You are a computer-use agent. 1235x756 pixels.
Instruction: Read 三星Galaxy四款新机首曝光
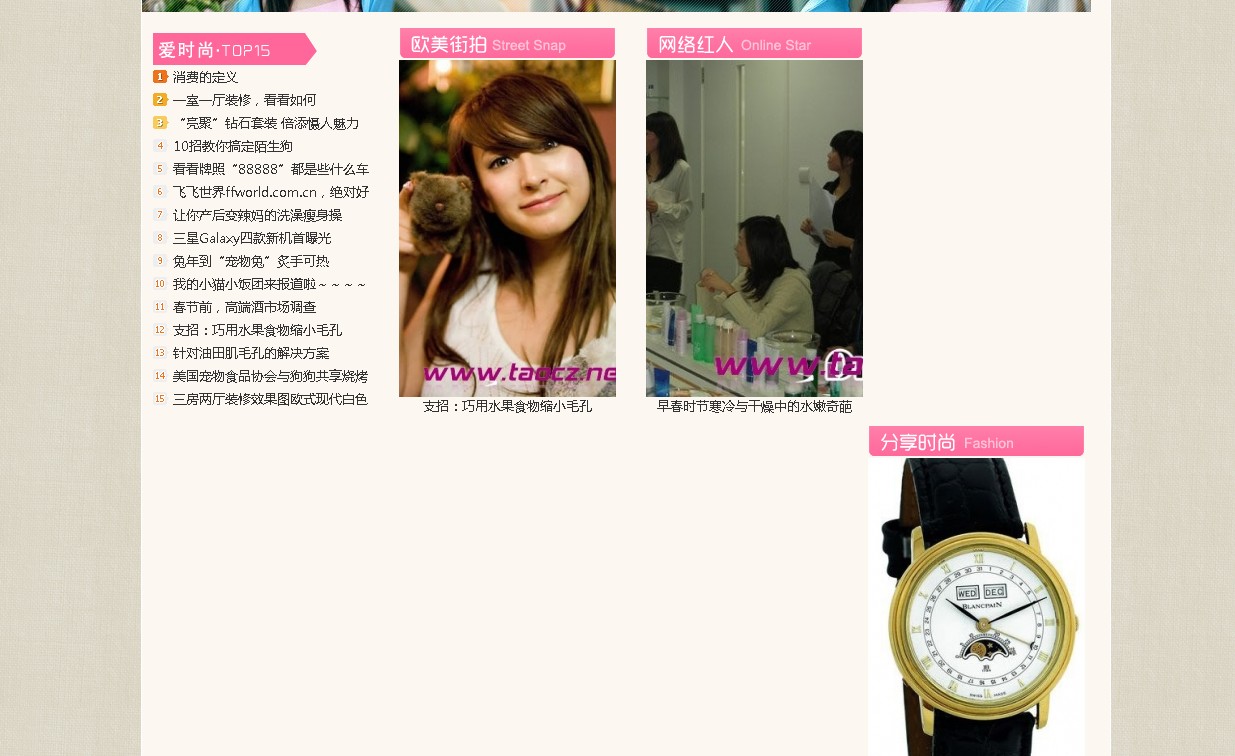click(x=251, y=238)
